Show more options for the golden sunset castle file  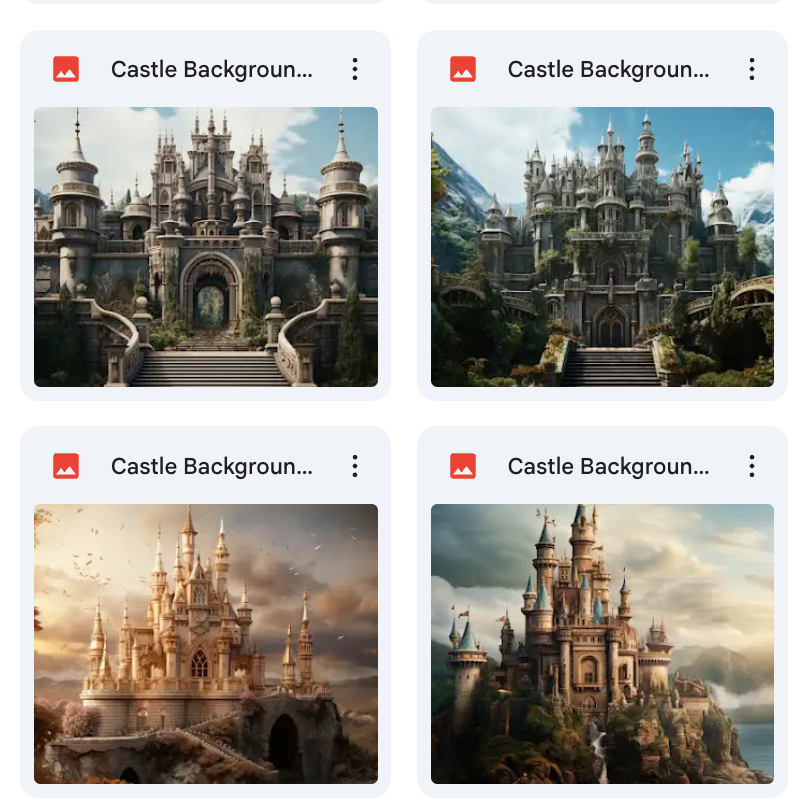click(355, 466)
